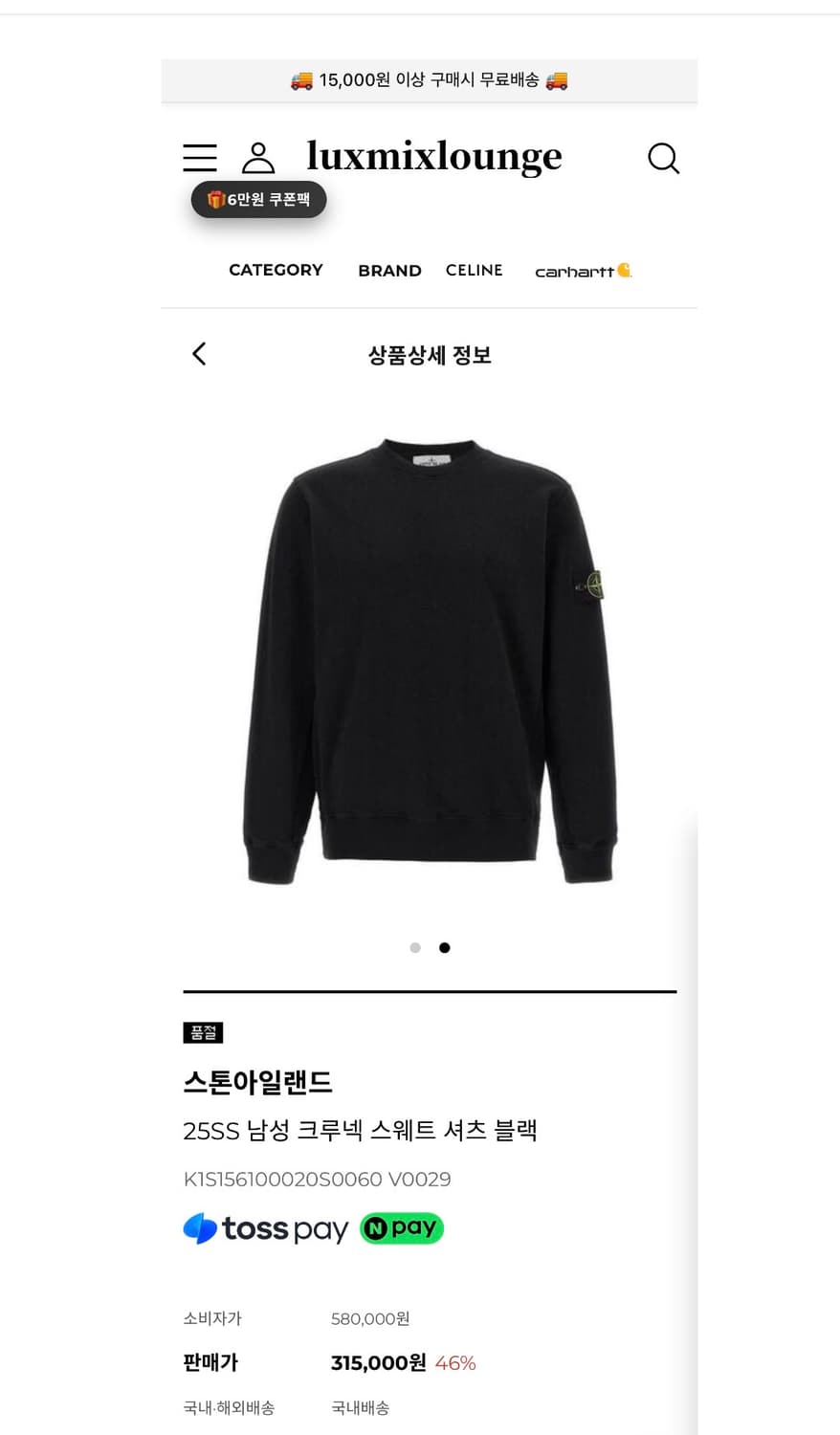Viewport: 840px width, 1435px height.
Task: Claim the 6만원 쿠폰팩 coupon
Action: (258, 199)
